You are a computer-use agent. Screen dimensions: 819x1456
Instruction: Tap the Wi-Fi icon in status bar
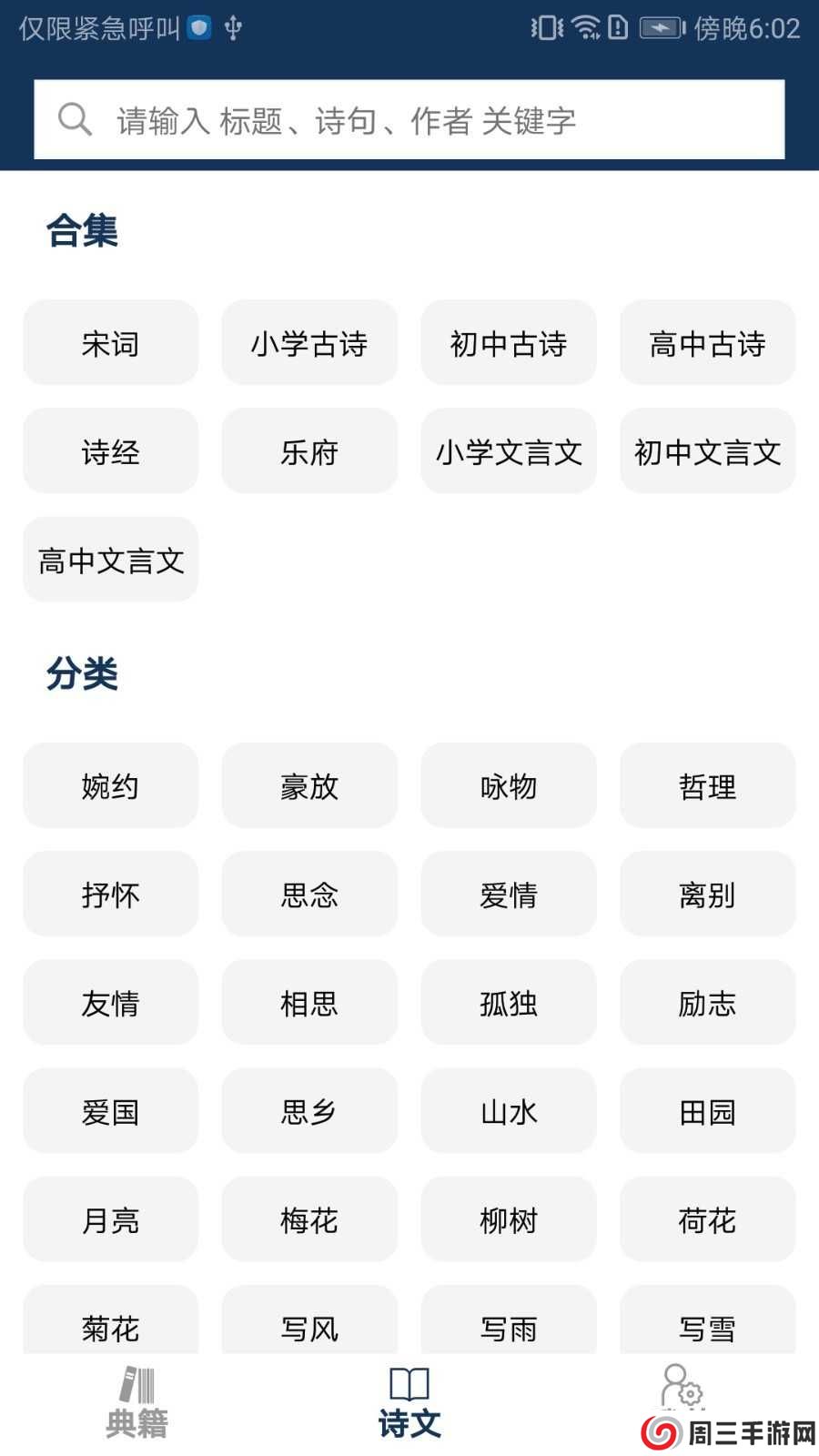coord(586,27)
